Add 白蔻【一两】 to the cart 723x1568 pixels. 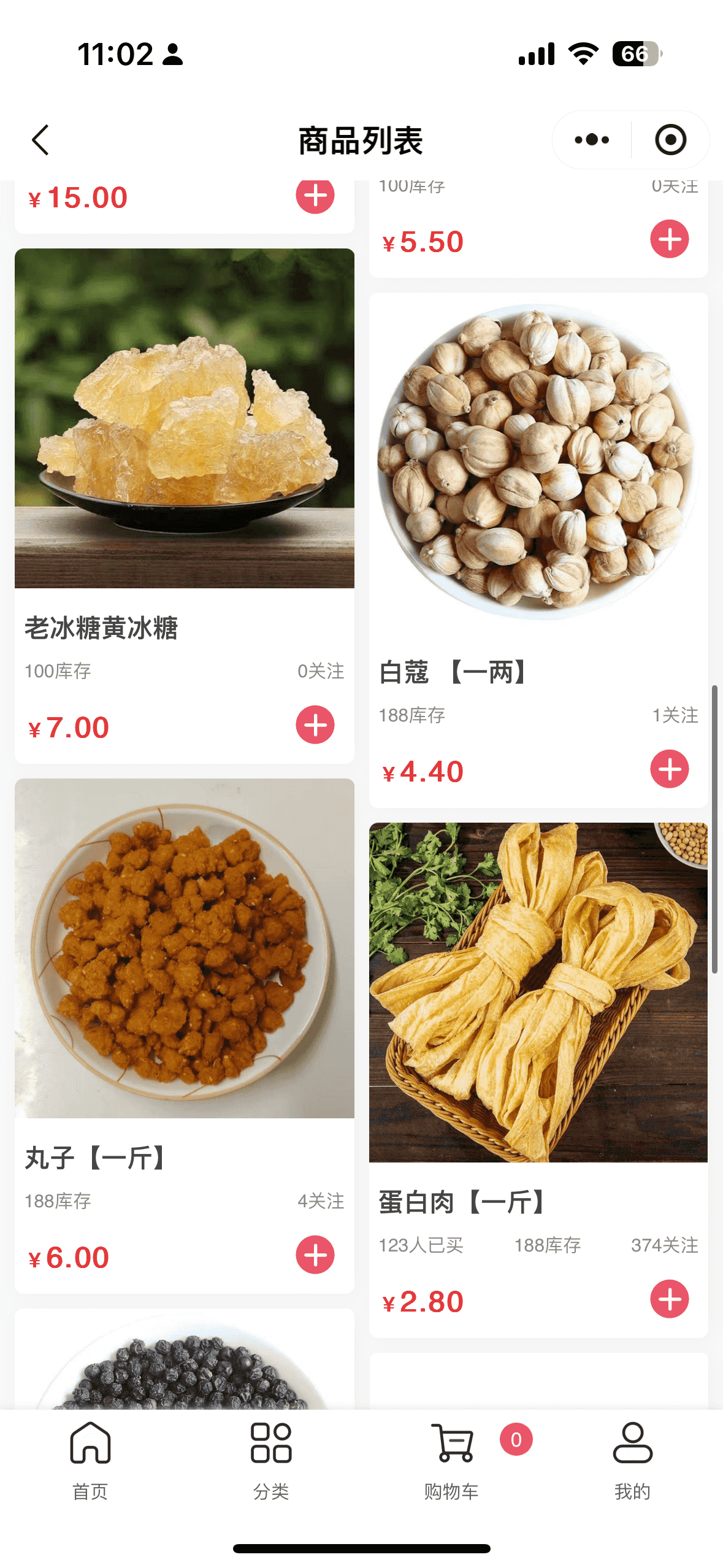(669, 769)
